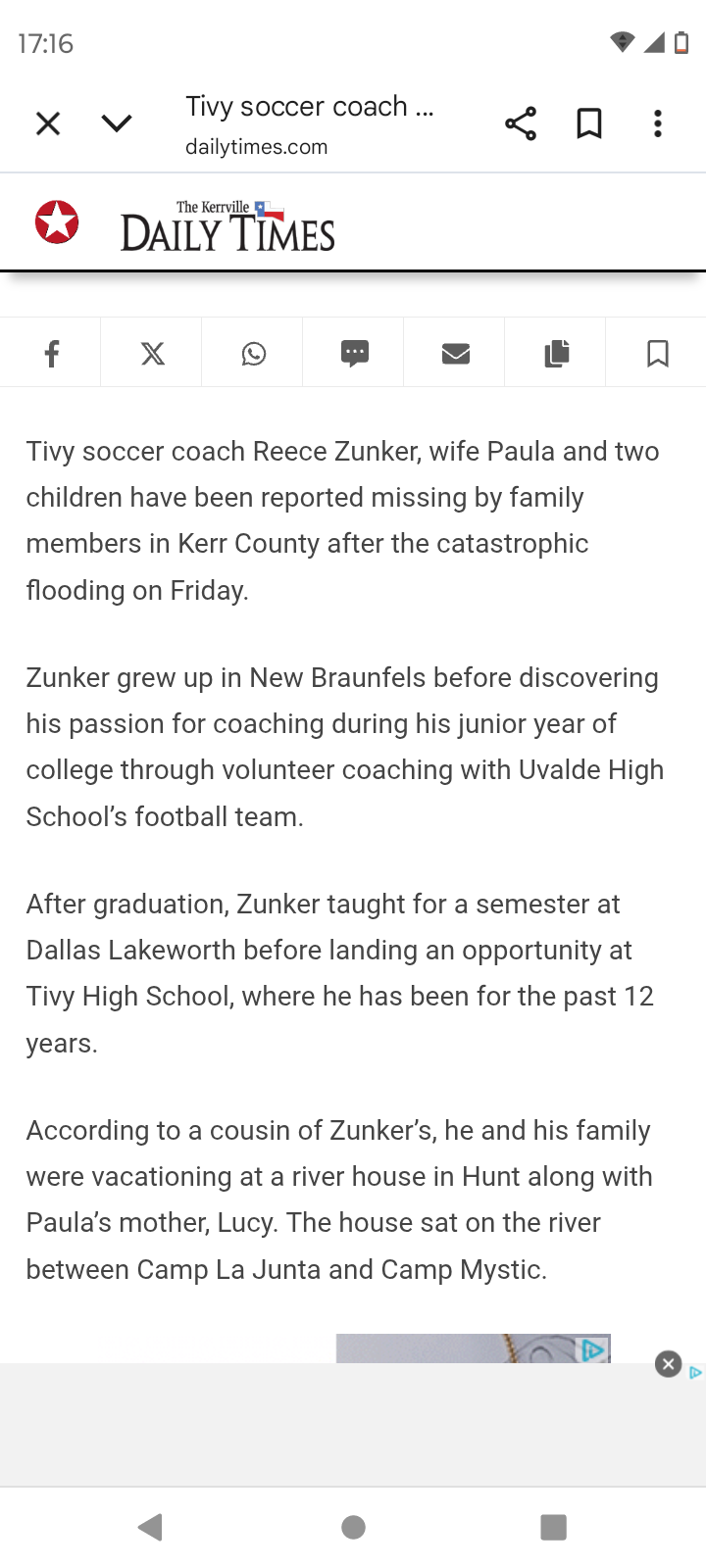Open the red star menu icon

tap(57, 222)
